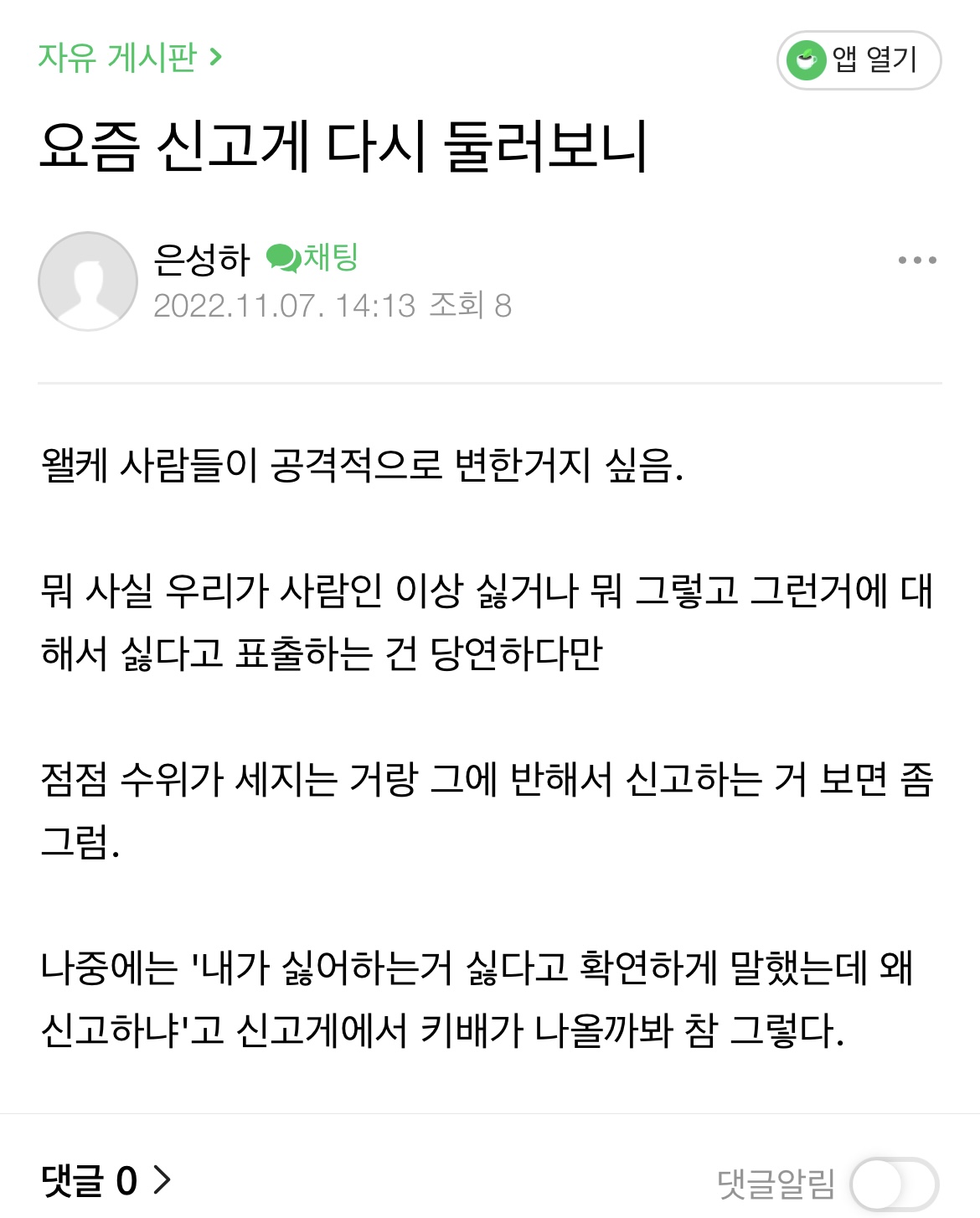Toggle the 댓글알림 switch
The width and height of the screenshot is (980, 1218).
coord(894,1184)
